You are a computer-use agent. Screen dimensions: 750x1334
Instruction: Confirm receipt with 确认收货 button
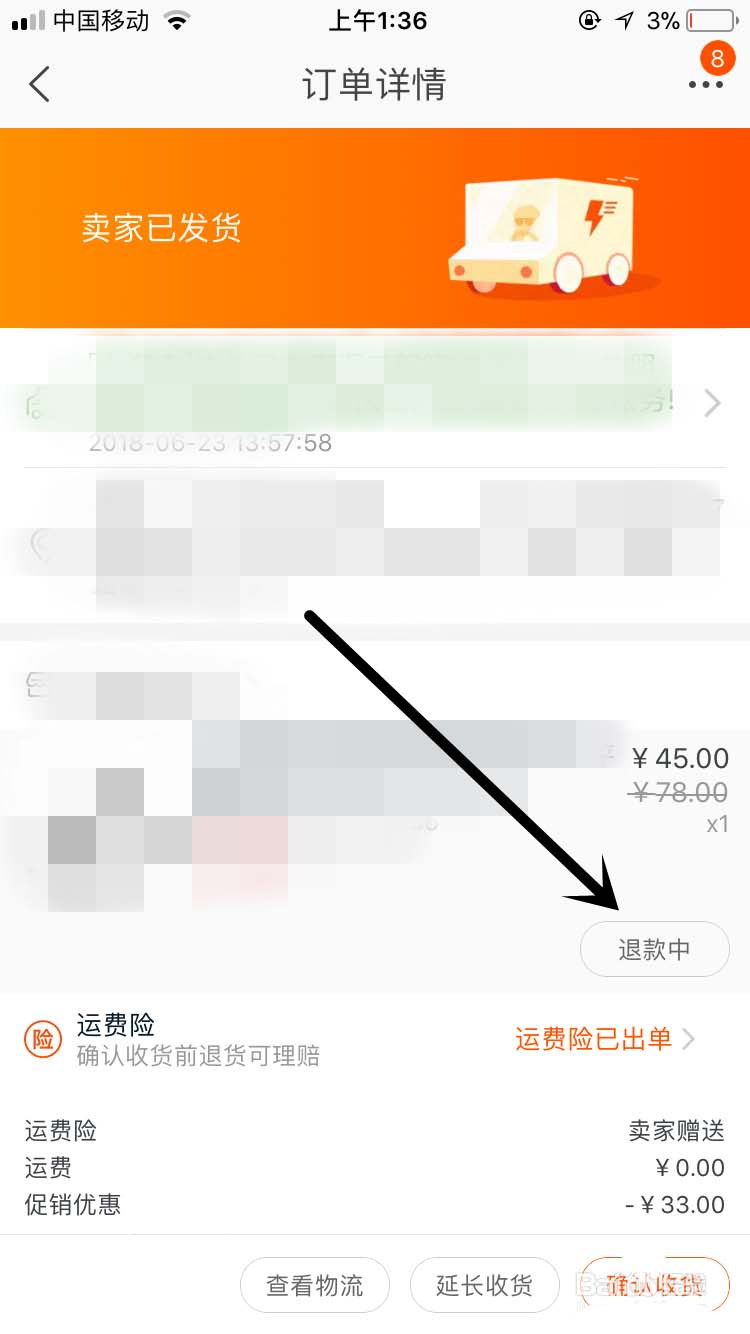[x=655, y=1285]
